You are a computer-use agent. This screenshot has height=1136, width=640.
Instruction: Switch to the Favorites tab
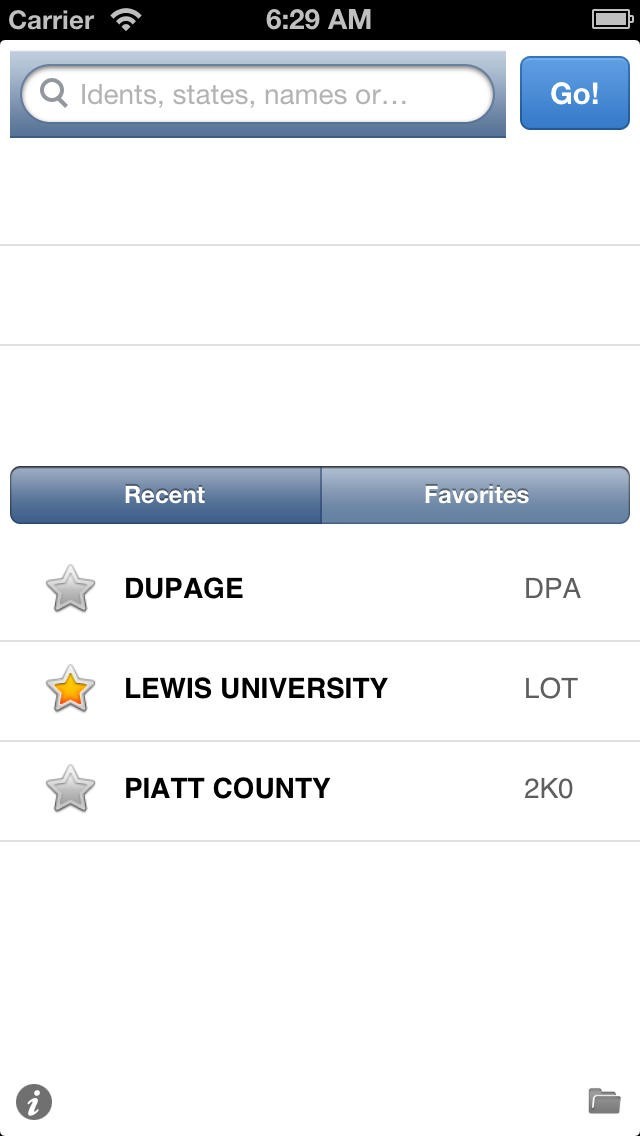pos(476,495)
